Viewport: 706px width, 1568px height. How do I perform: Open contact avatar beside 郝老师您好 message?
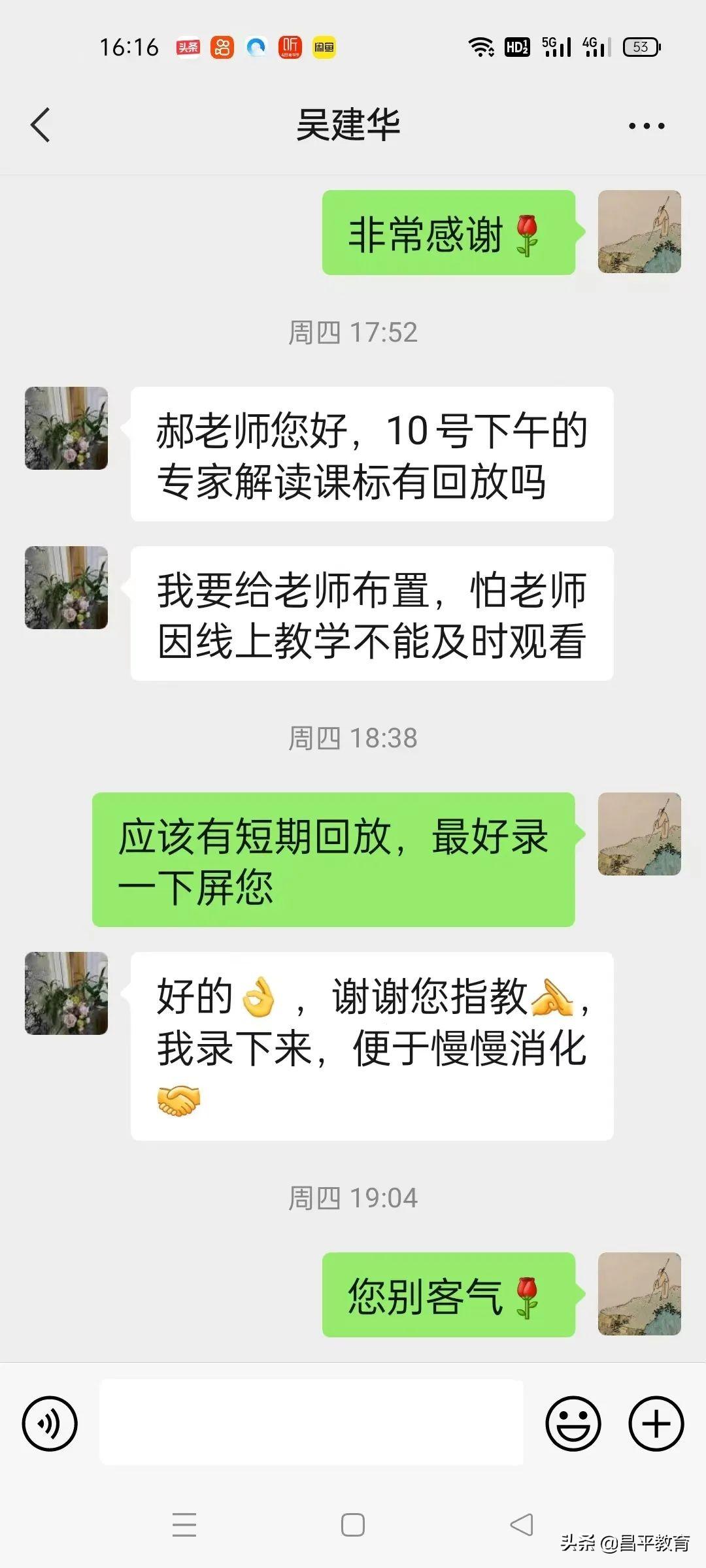(66, 428)
